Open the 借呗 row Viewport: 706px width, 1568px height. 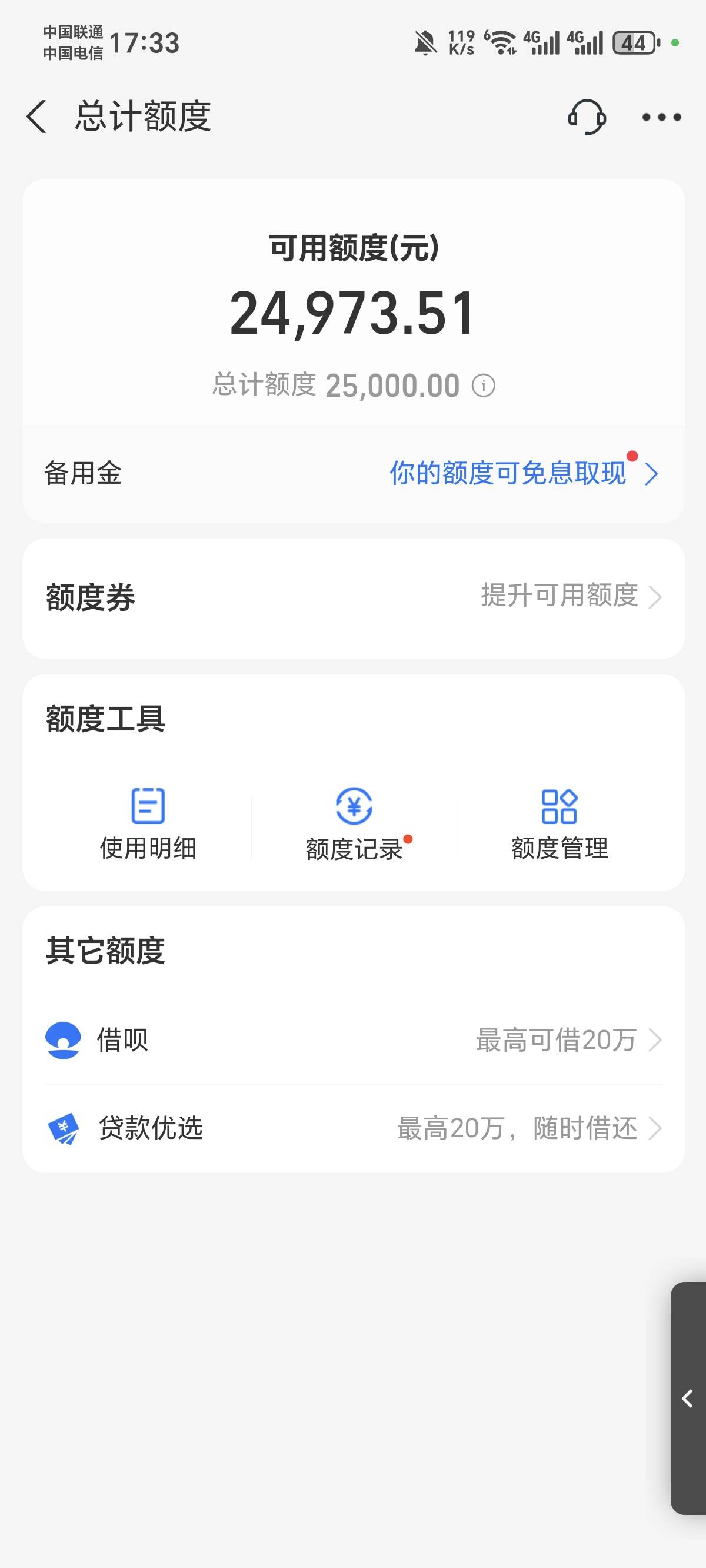354,1039
